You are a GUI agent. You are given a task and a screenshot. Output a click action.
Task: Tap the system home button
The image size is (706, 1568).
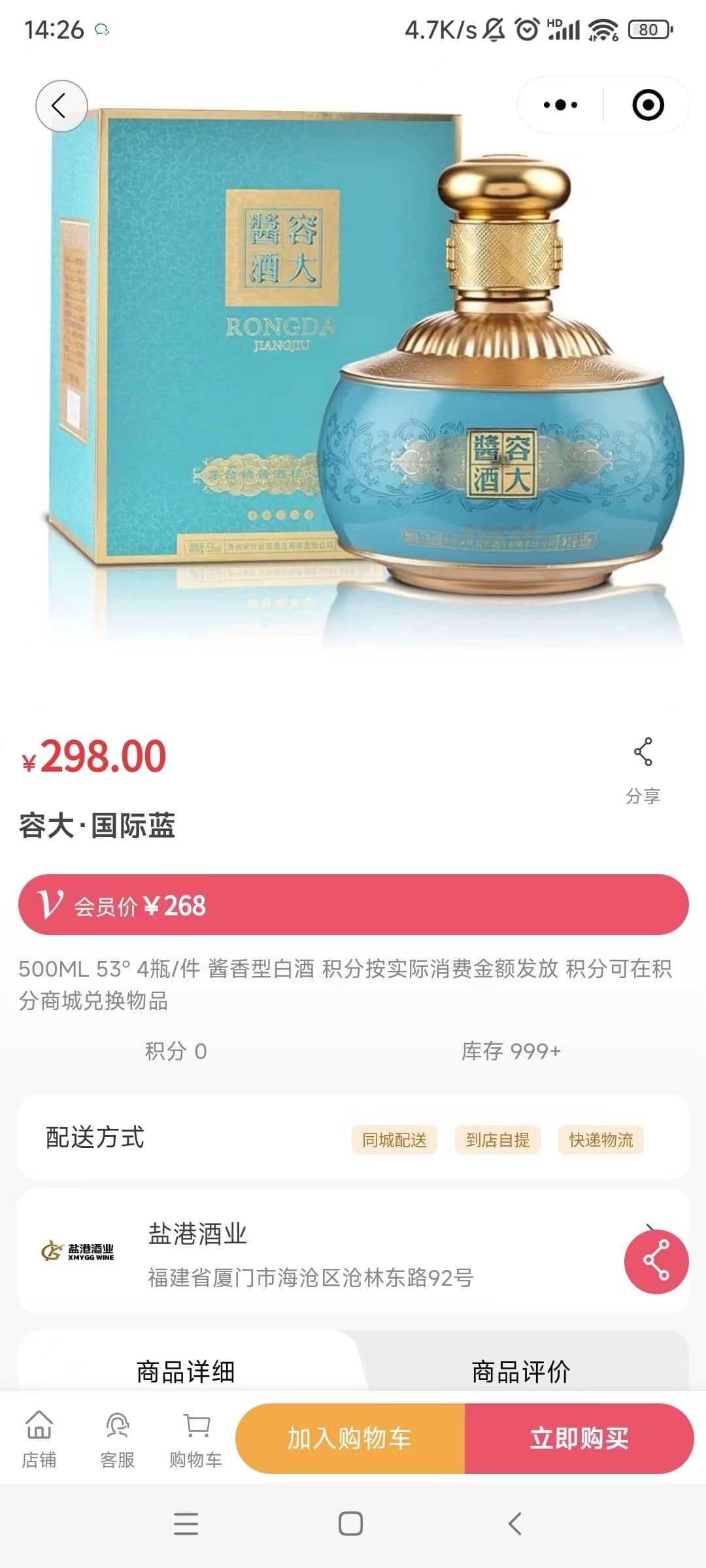[351, 1524]
